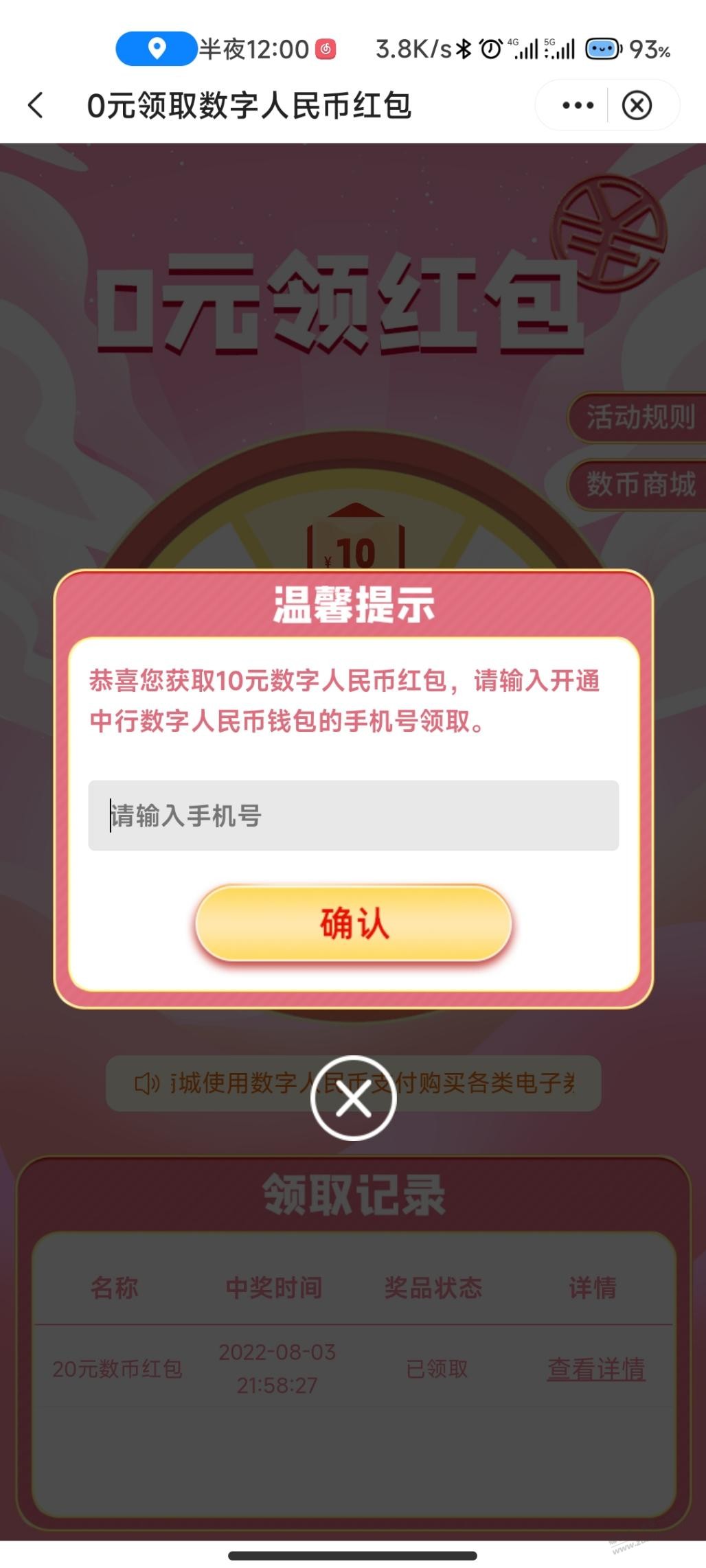706x1568 pixels.
Task: Open 活动规则 activity rules
Action: pos(639,417)
